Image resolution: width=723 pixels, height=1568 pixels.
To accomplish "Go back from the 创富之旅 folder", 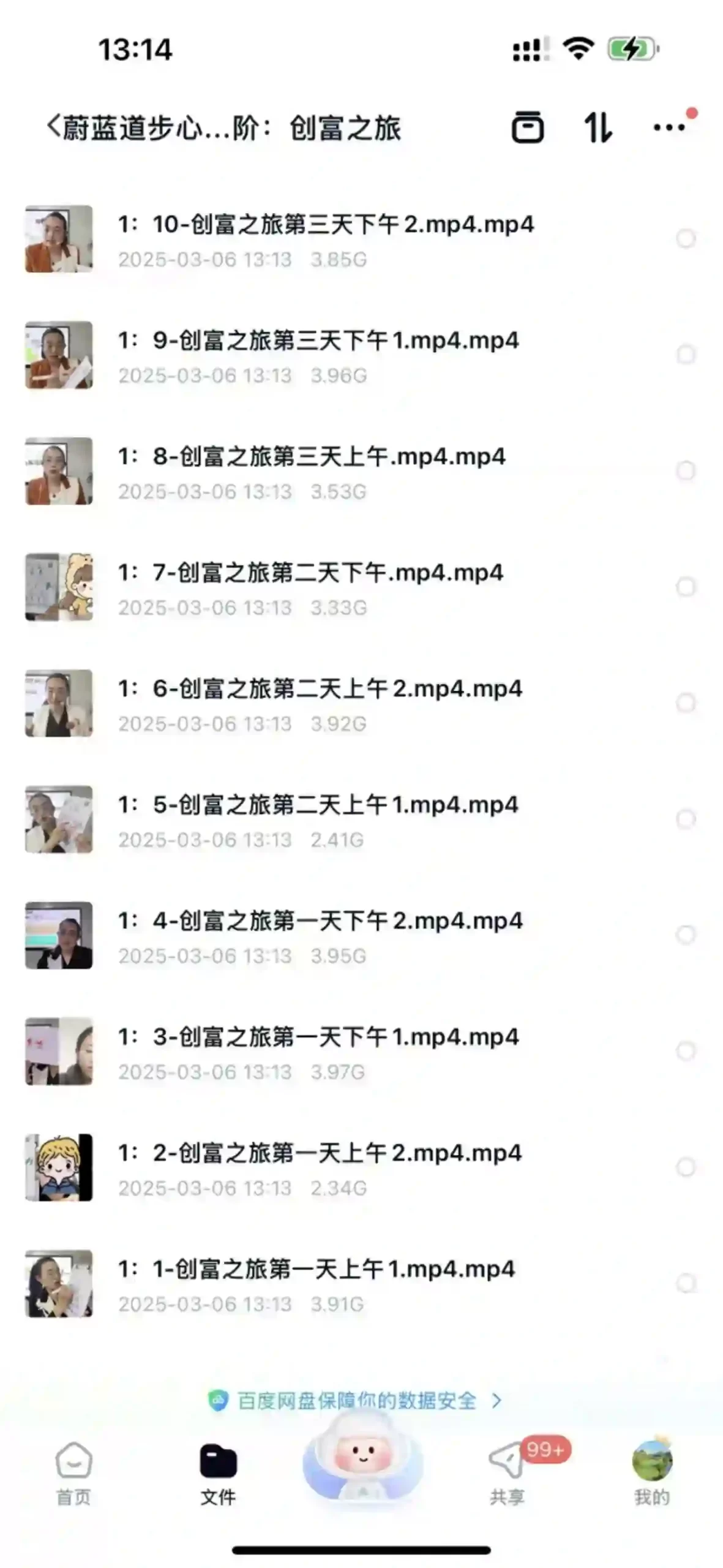I will tap(54, 127).
